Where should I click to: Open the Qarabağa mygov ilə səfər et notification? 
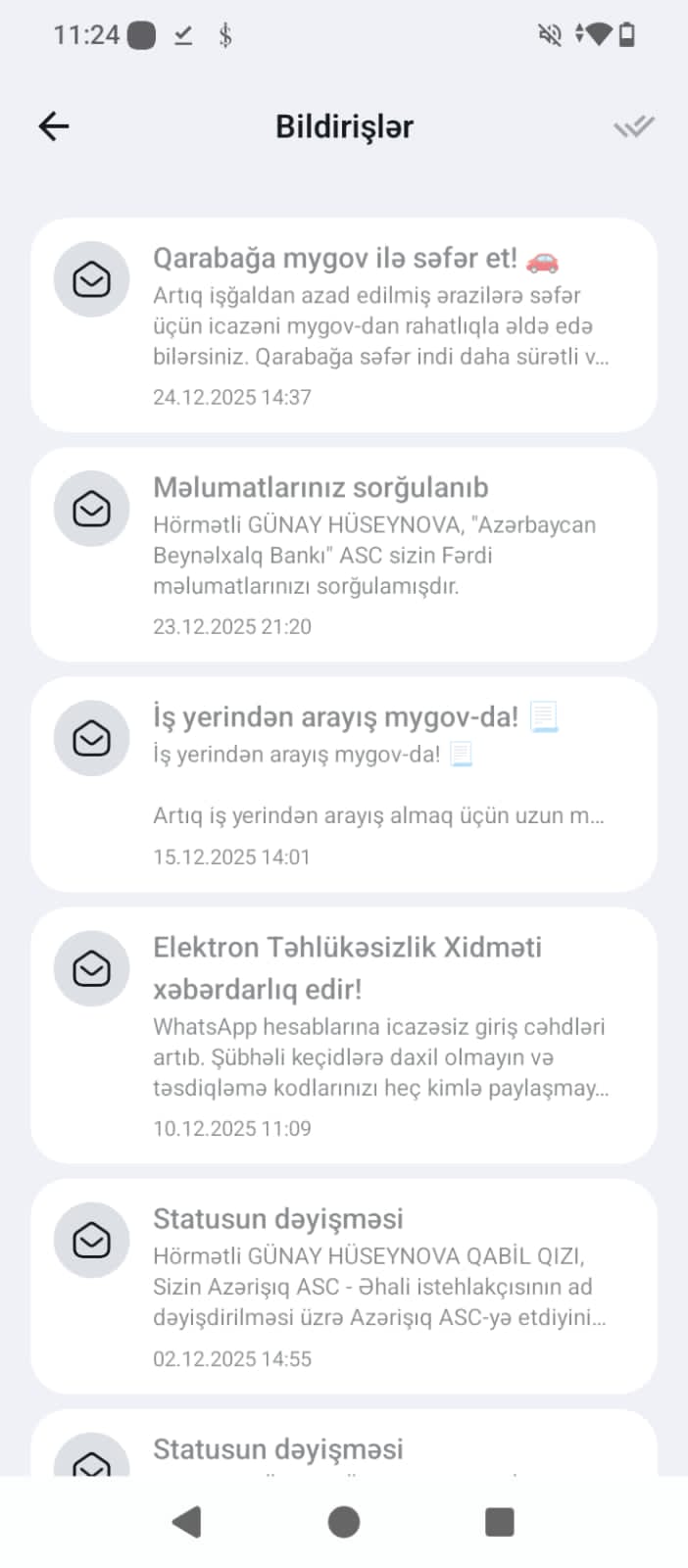point(344,324)
